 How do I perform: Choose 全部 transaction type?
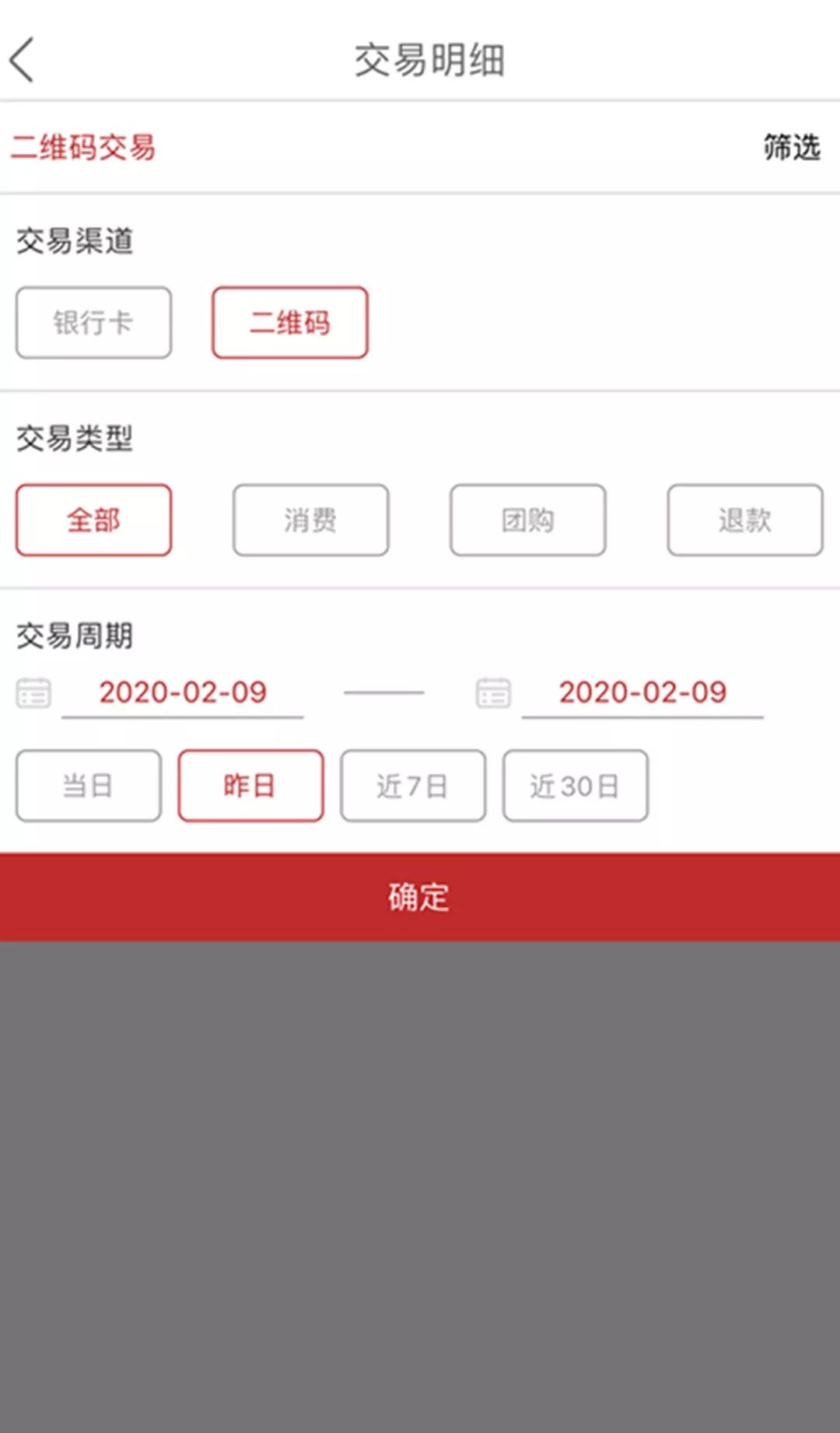coord(93,520)
